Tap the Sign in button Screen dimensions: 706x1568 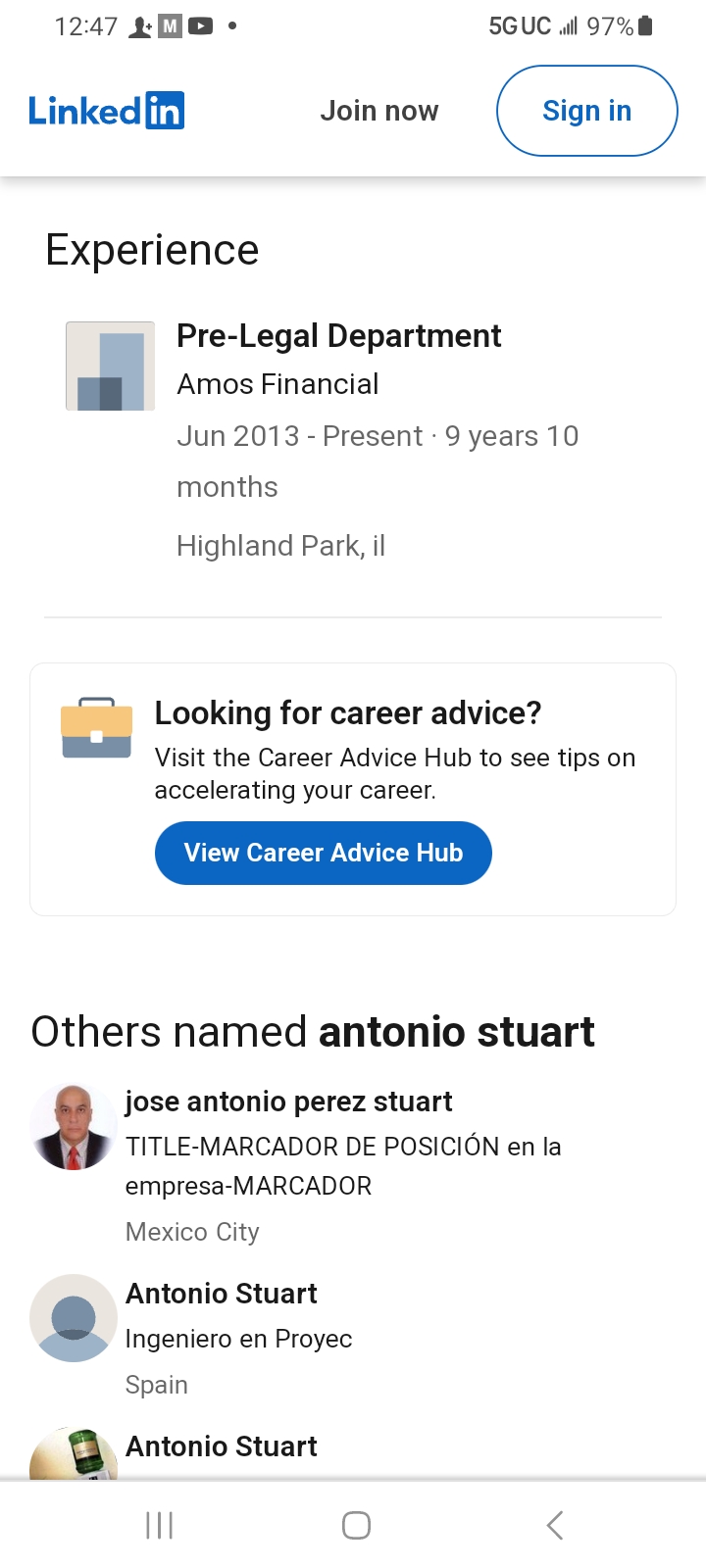click(x=586, y=111)
